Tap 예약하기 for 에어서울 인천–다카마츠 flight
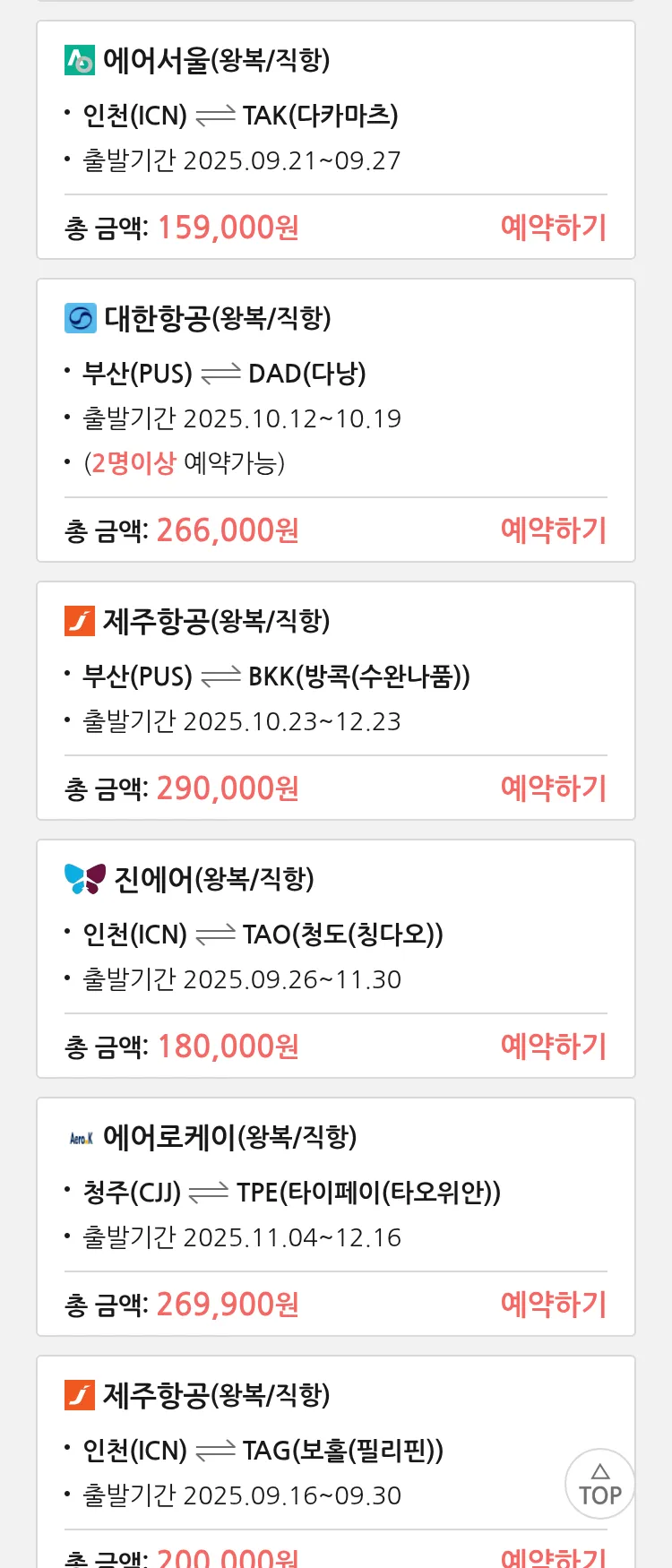This screenshot has height=1568, width=672. pos(553,228)
